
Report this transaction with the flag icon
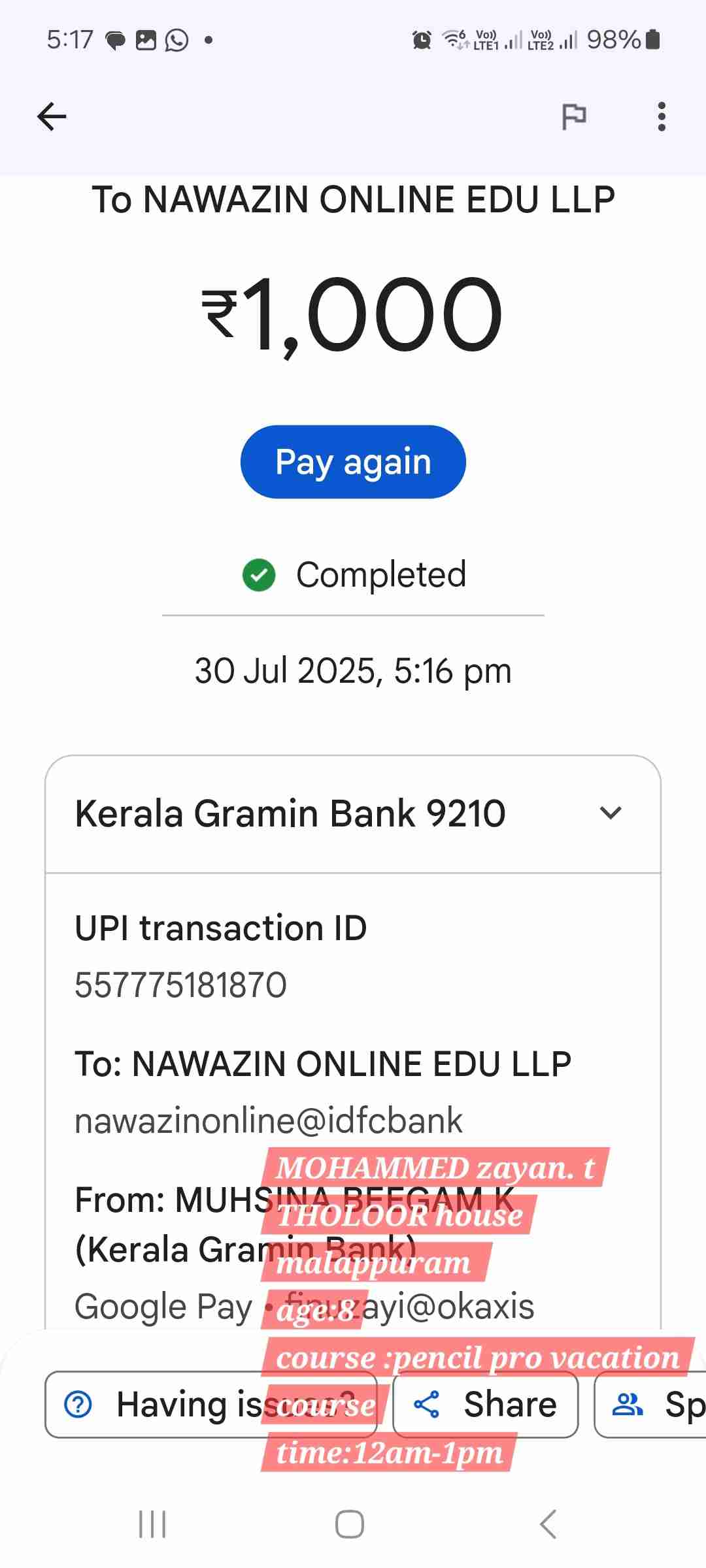click(x=574, y=117)
